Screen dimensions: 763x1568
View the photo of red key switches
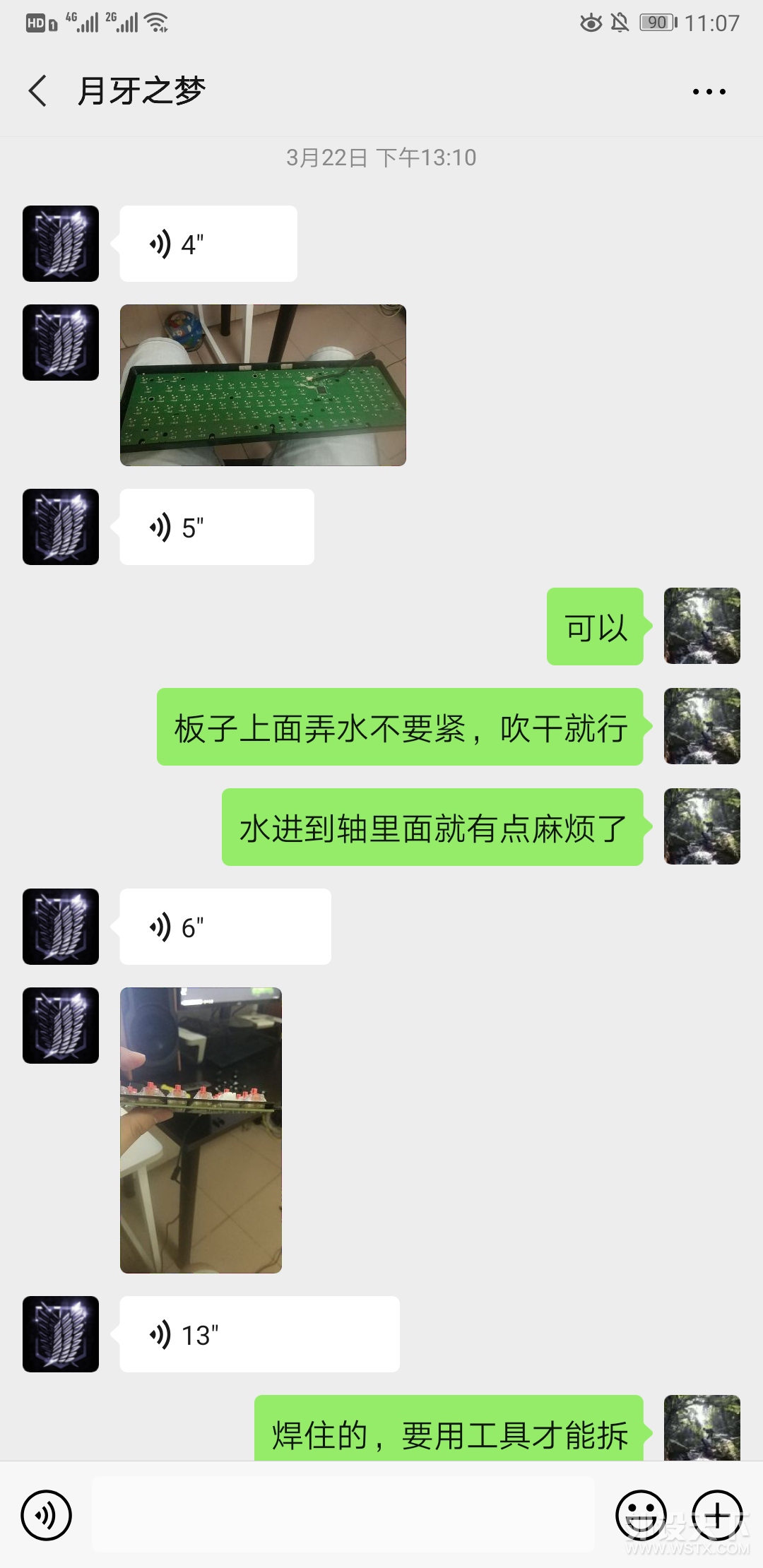click(201, 1130)
